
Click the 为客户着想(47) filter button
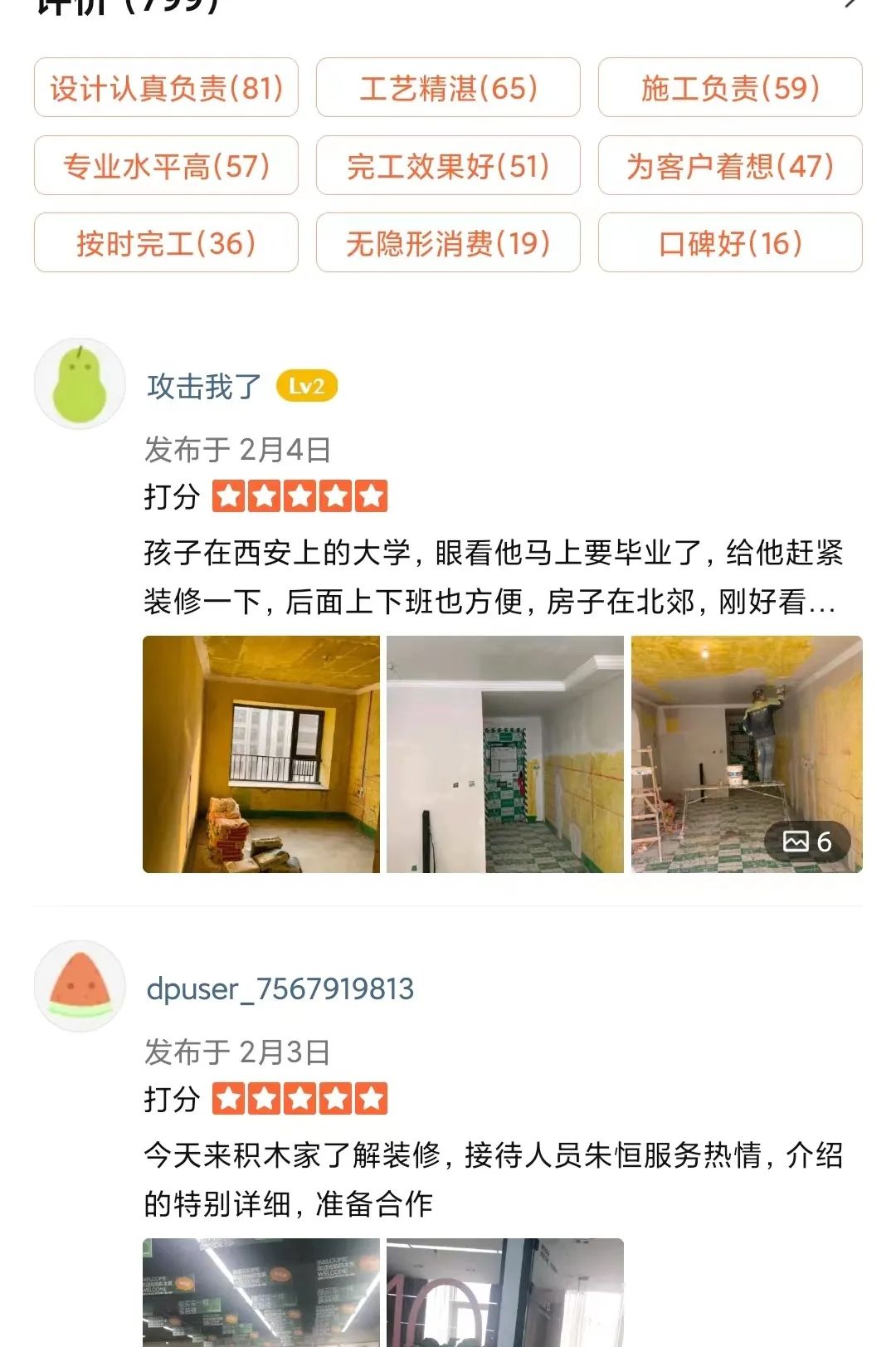728,166
